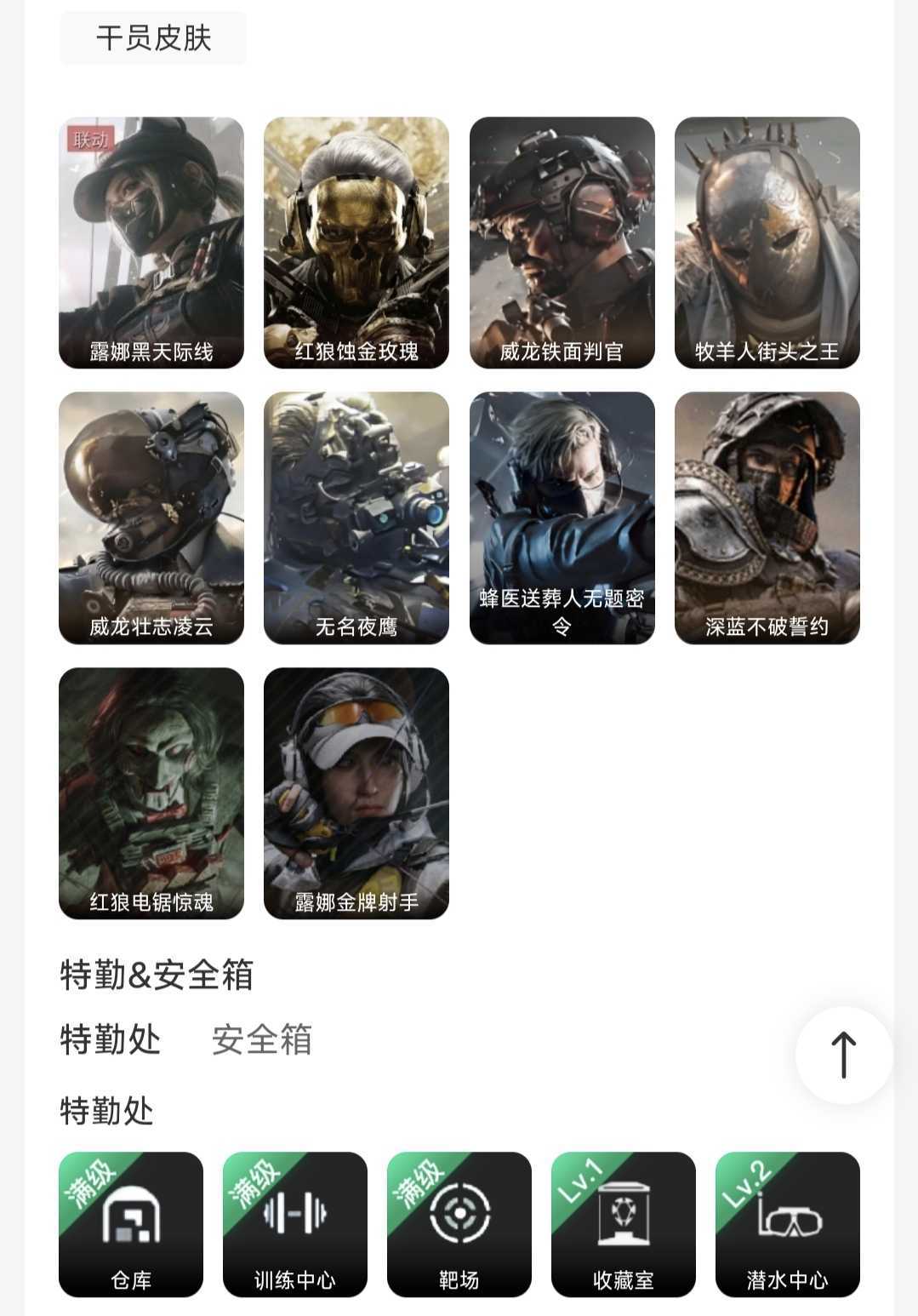918x1316 pixels.
Task: Open the 露娜黑天际线 skin card
Action: 151,243
